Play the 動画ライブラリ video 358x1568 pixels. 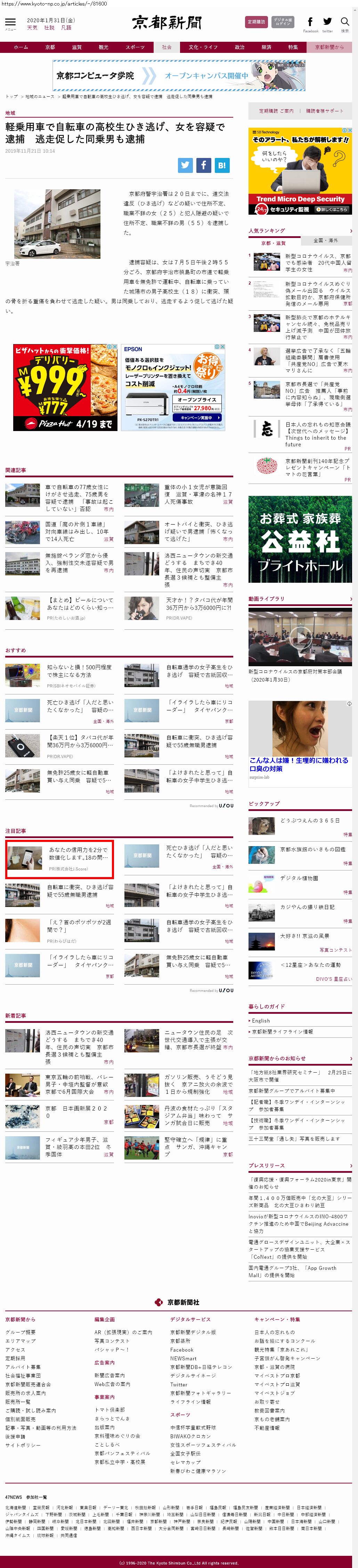point(300,637)
